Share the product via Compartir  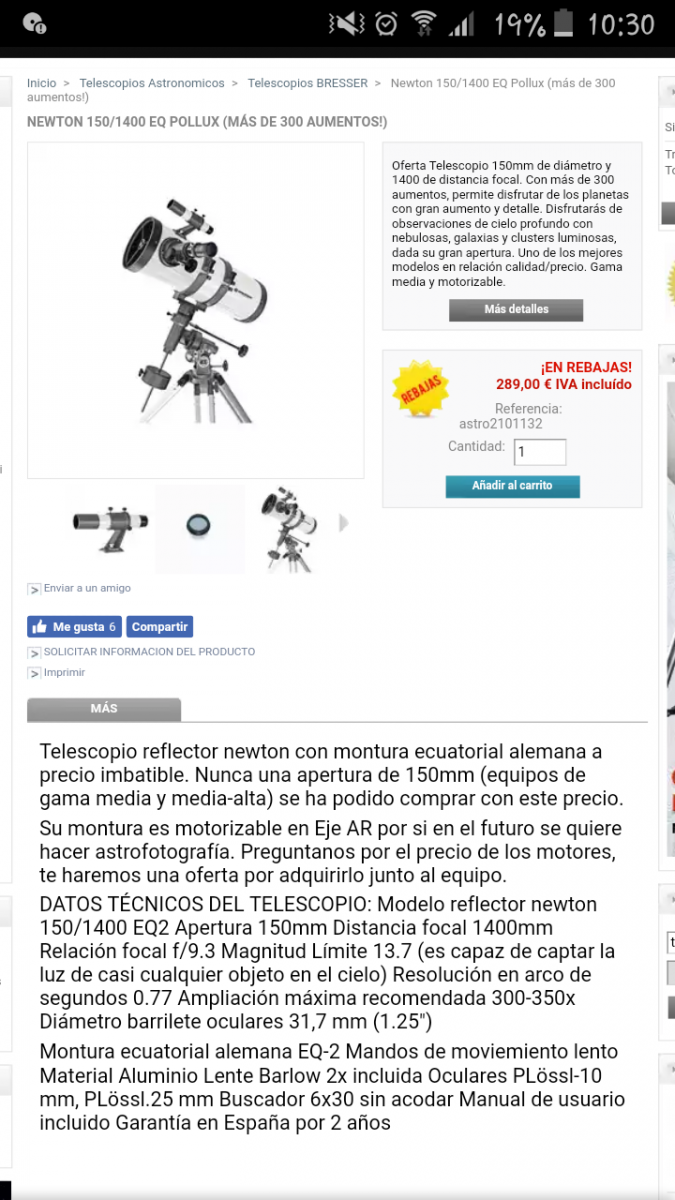coord(160,627)
